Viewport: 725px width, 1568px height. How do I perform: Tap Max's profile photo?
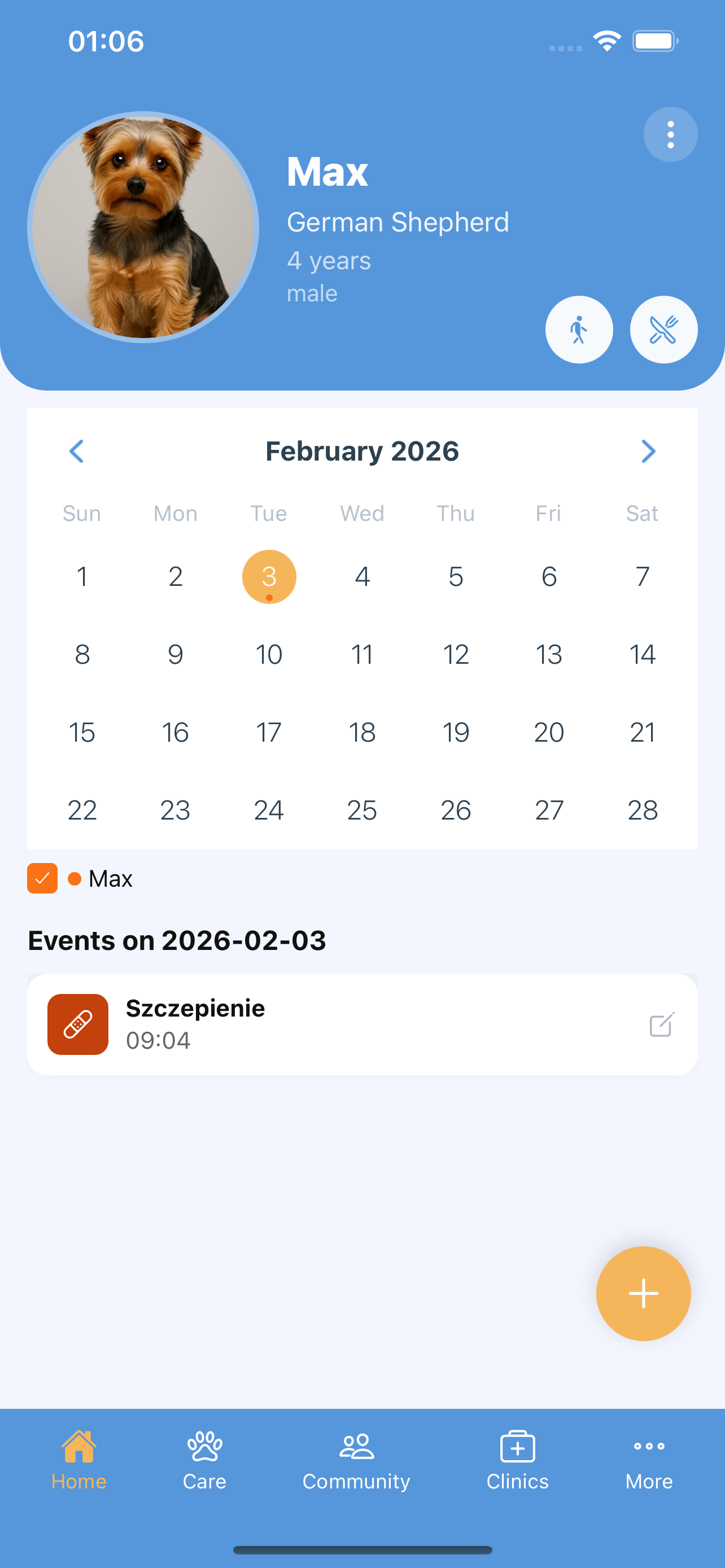pyautogui.click(x=143, y=227)
